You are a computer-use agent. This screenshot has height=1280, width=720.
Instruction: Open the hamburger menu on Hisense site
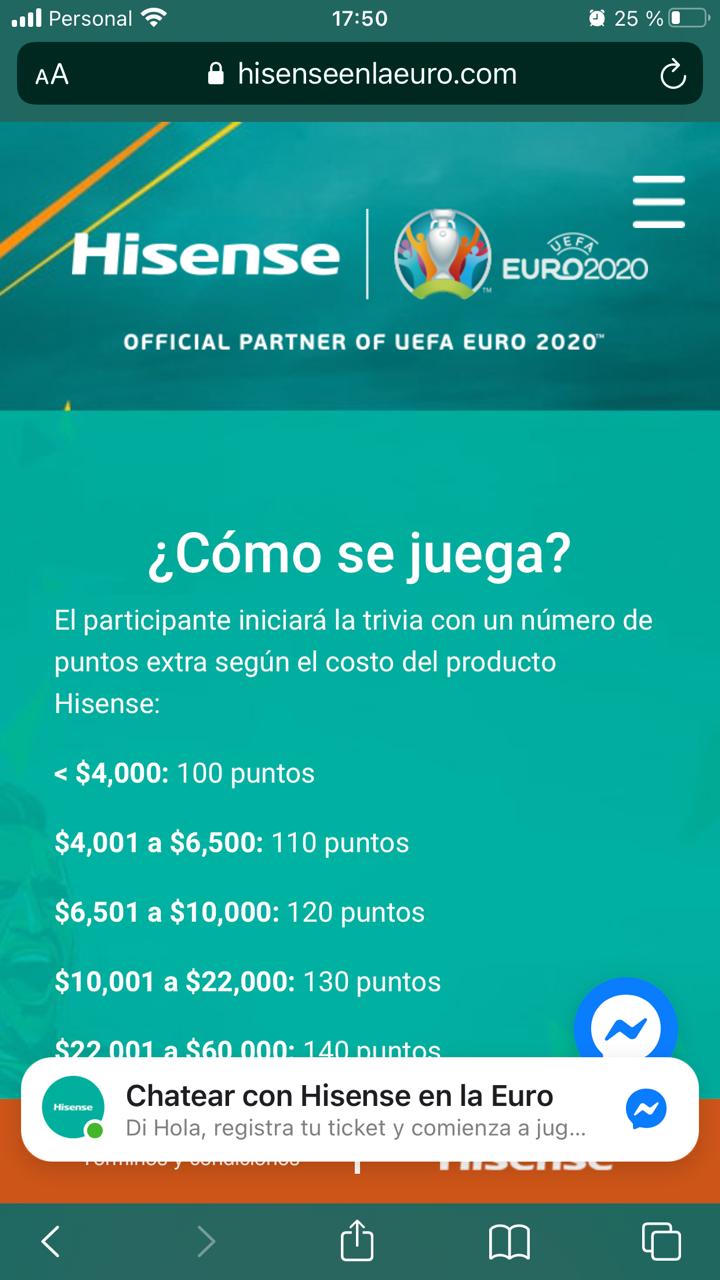click(x=659, y=202)
